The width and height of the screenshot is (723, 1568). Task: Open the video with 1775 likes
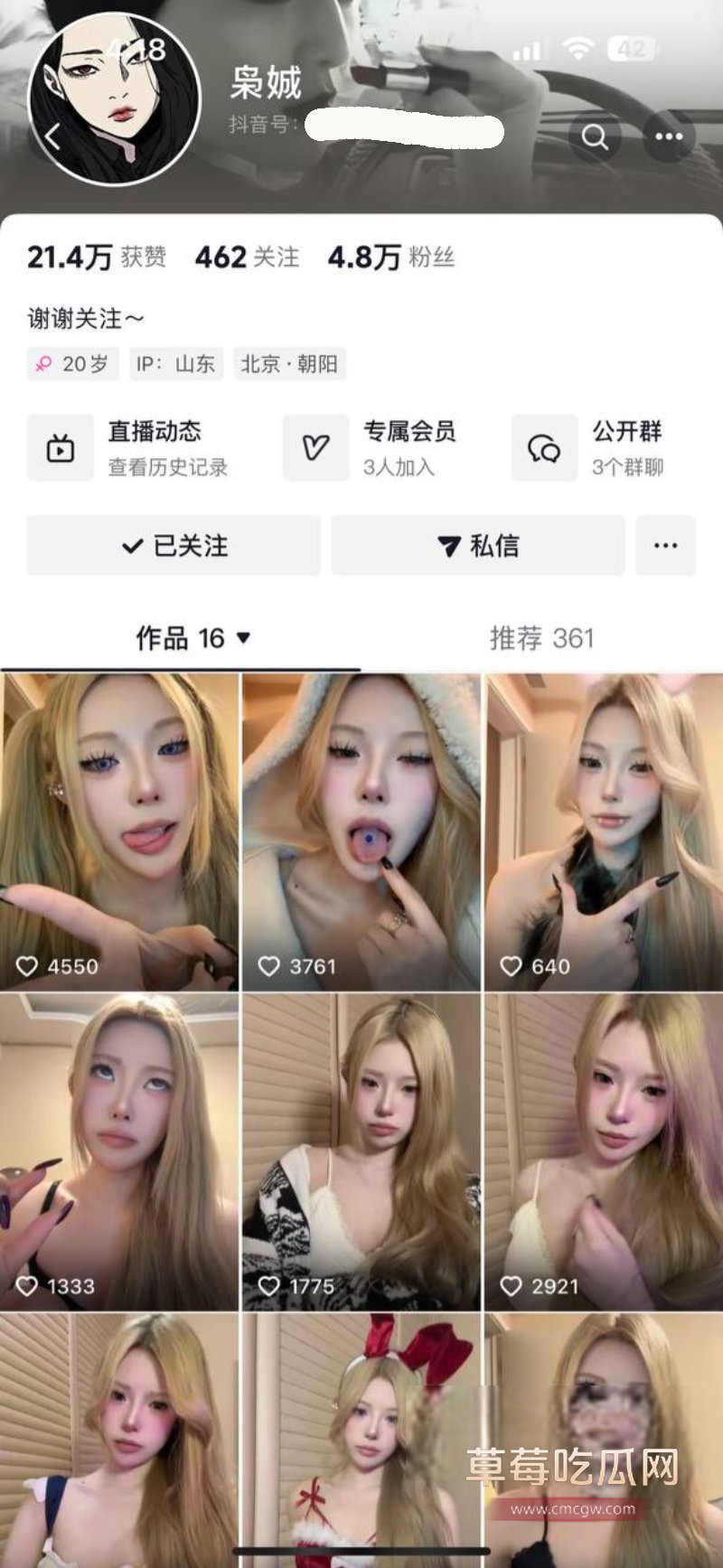pos(361,1151)
